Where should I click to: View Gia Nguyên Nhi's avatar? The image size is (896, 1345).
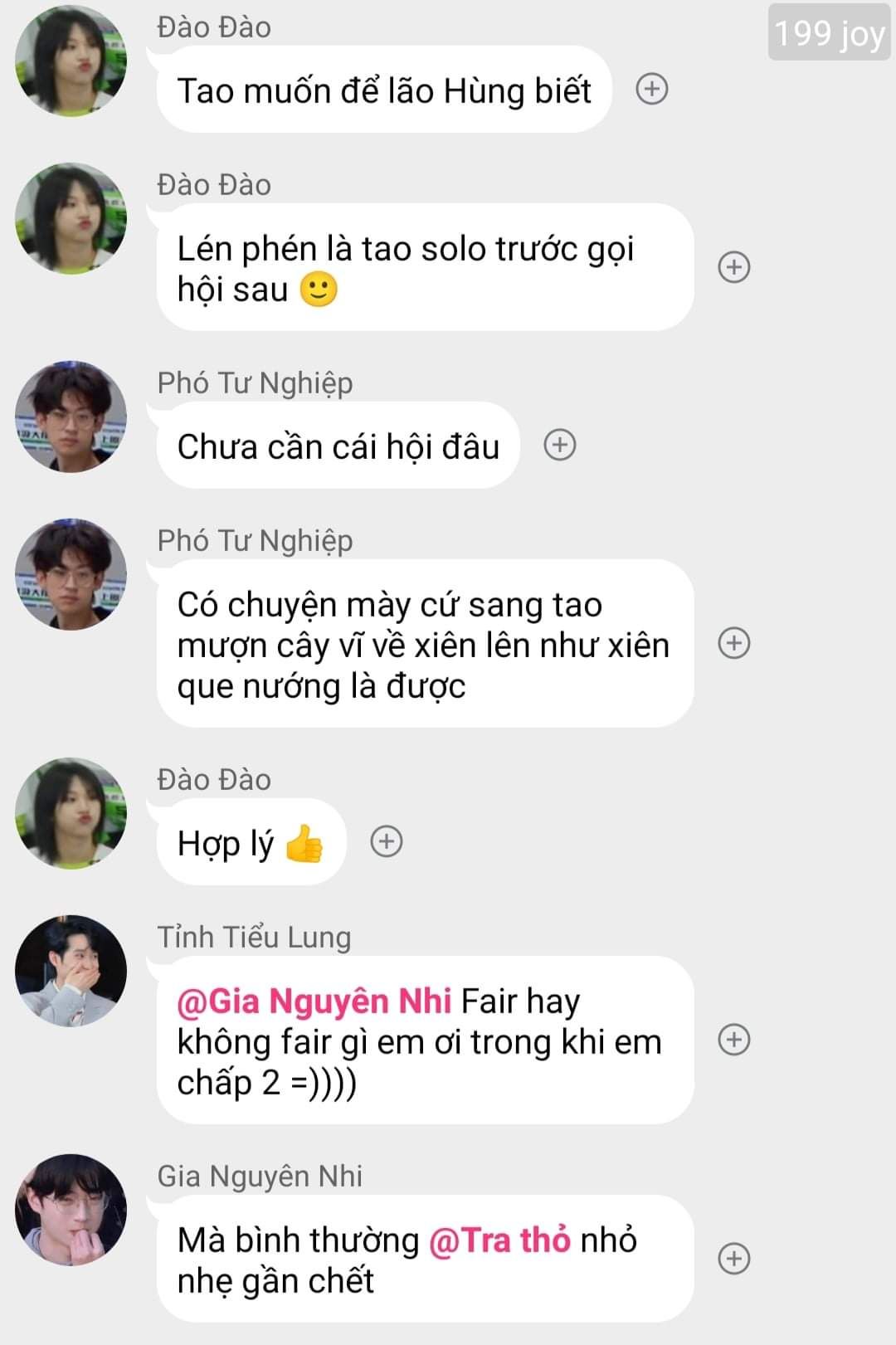[71, 1210]
